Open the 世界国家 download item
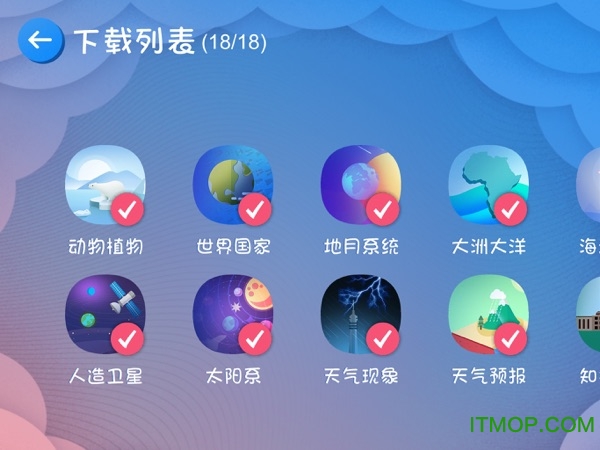 233,187
